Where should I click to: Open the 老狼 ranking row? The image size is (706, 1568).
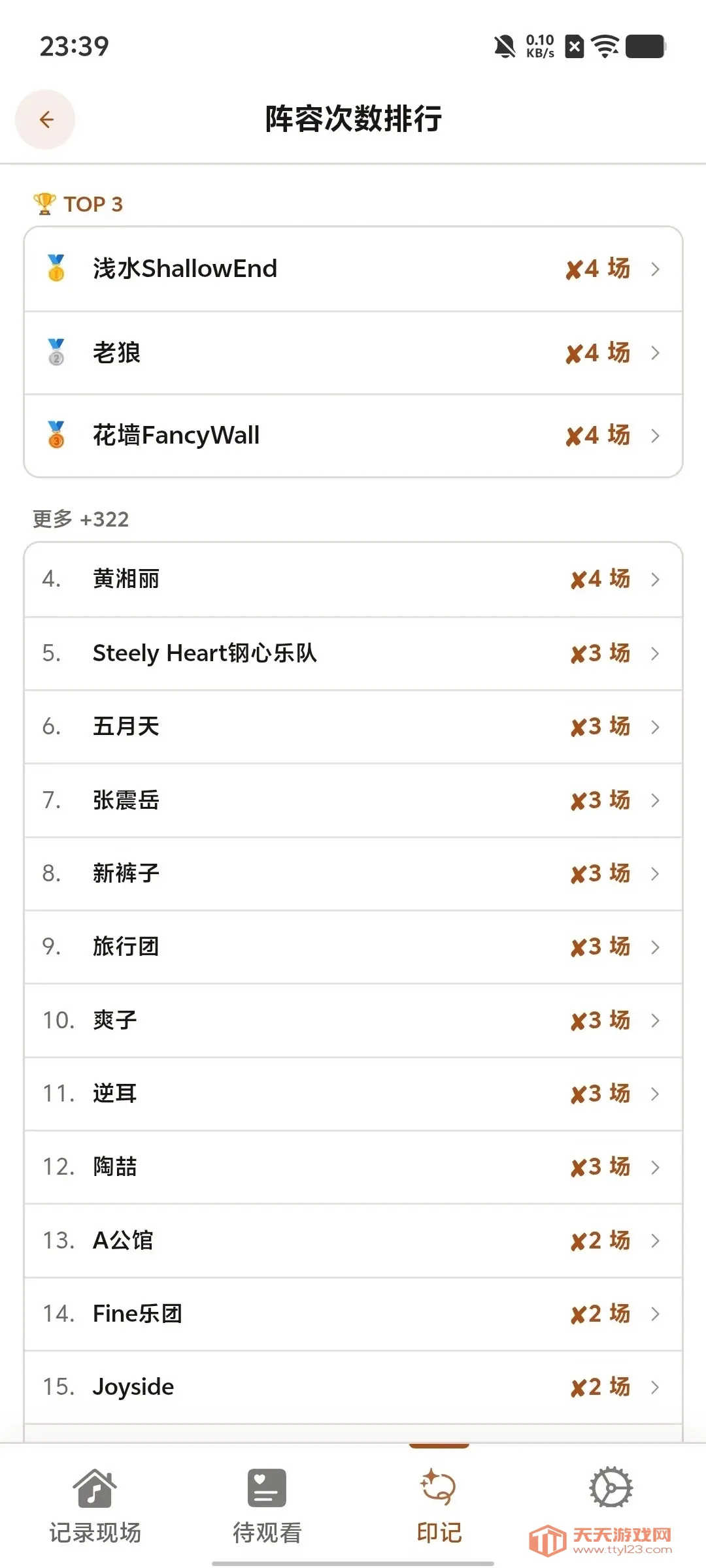(x=353, y=353)
